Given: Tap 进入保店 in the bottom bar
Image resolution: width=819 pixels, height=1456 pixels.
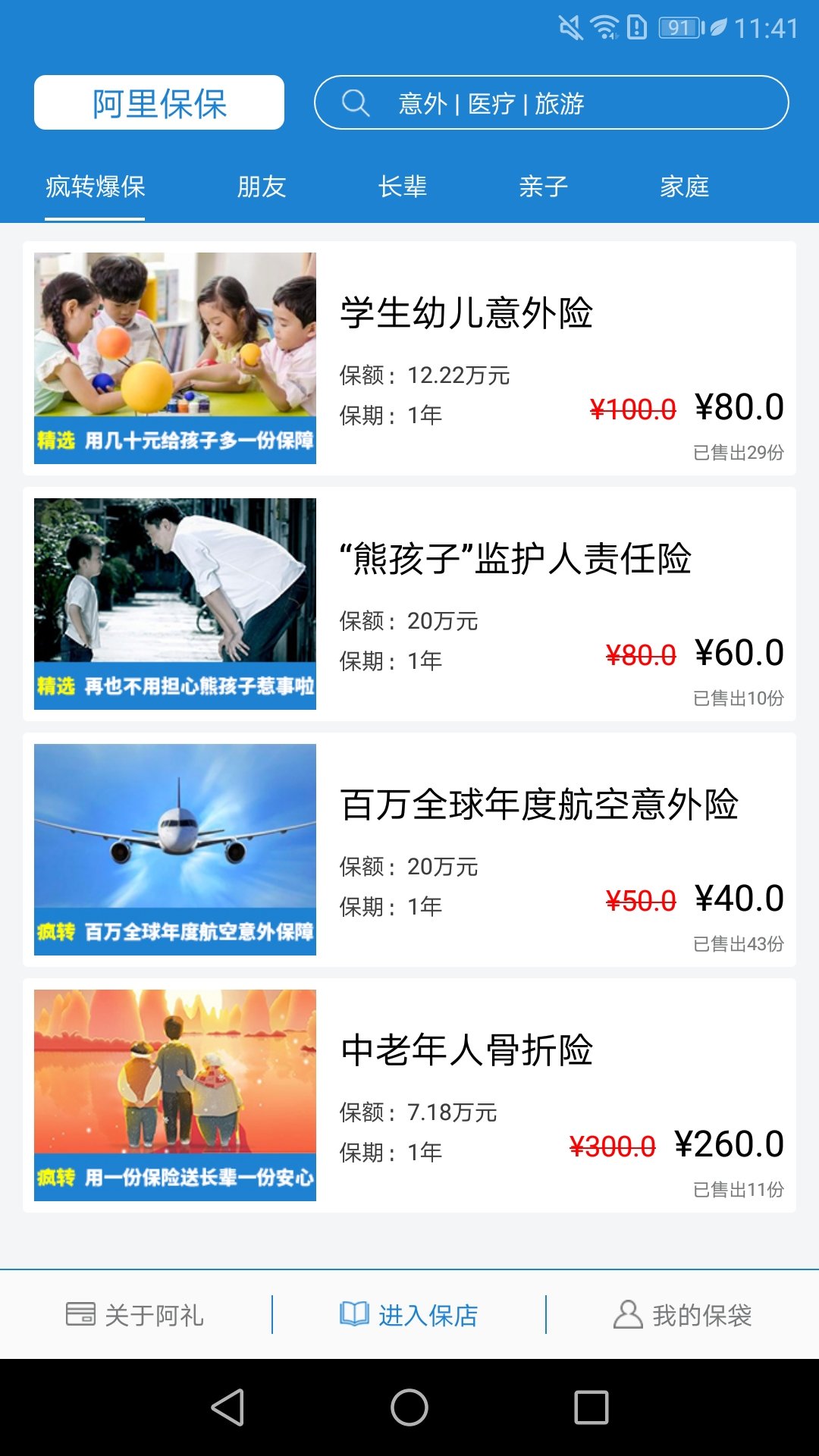Looking at the screenshot, I should (409, 1315).
